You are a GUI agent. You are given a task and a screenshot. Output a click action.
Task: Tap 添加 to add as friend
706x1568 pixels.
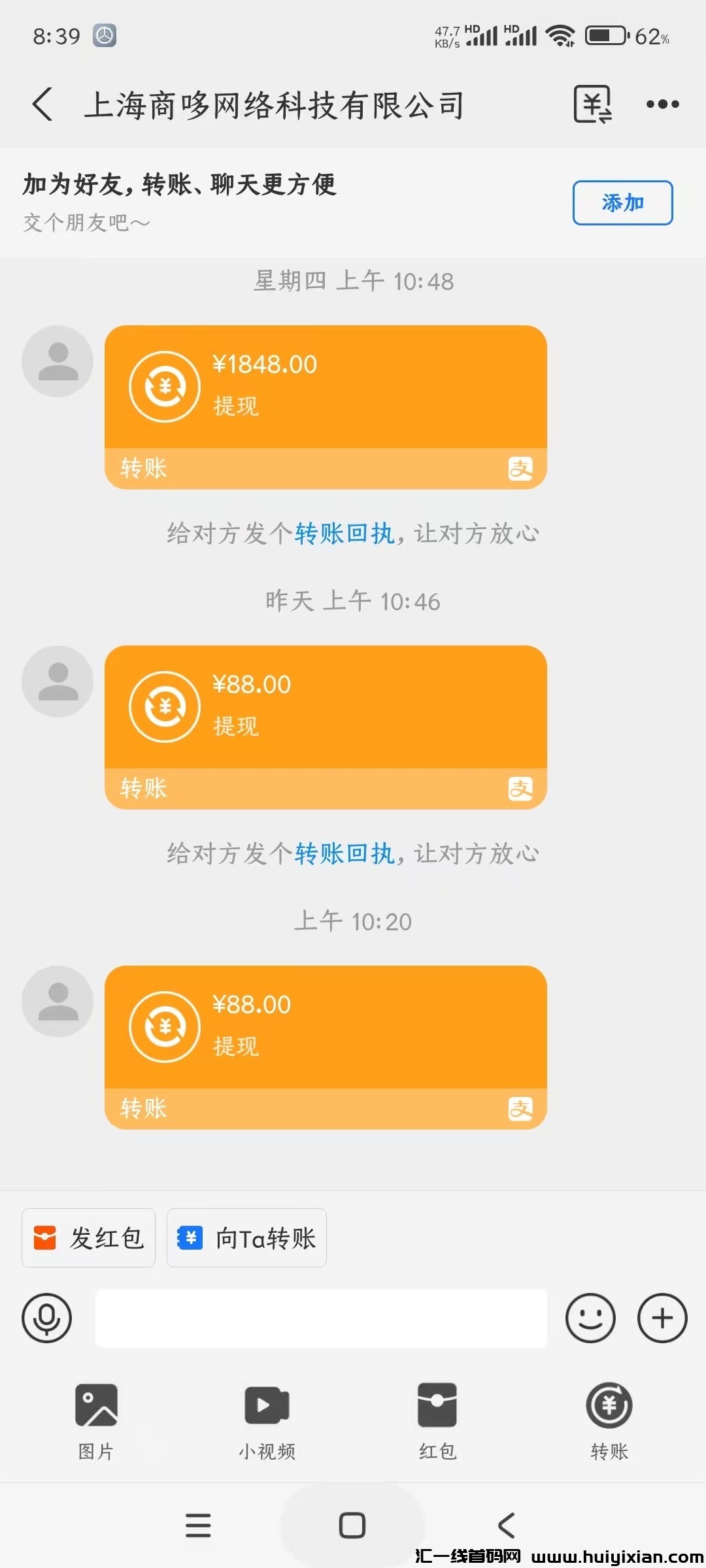pyautogui.click(x=622, y=203)
